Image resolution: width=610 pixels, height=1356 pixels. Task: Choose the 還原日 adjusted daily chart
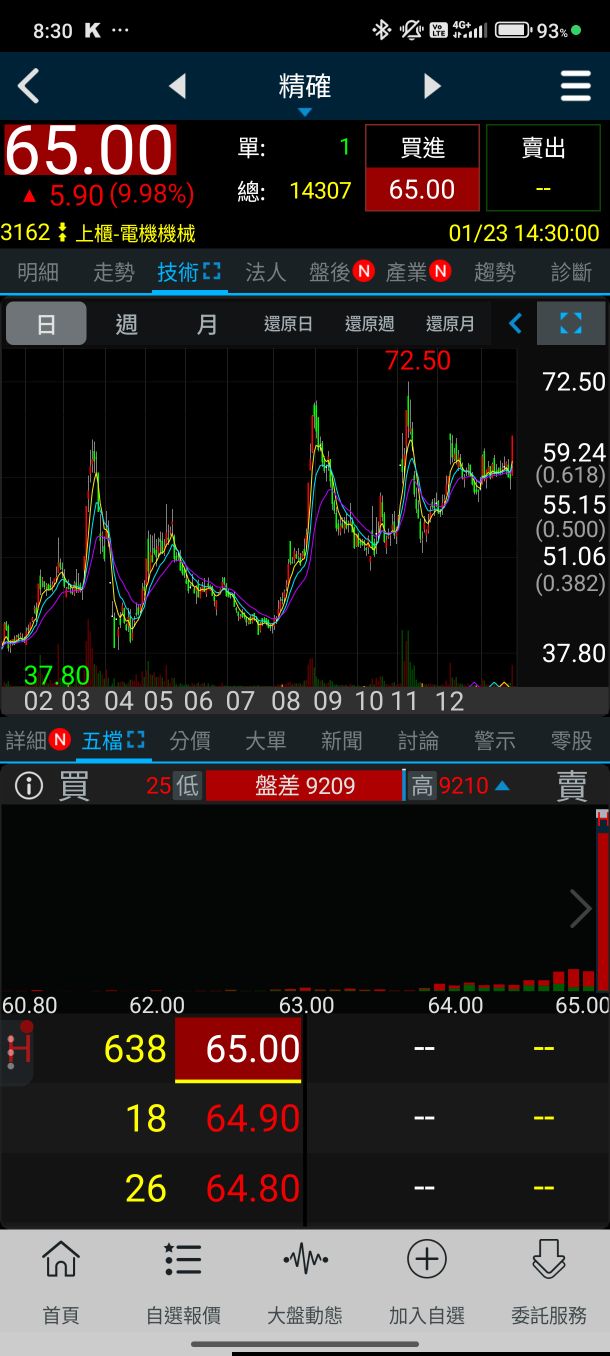pyautogui.click(x=288, y=324)
